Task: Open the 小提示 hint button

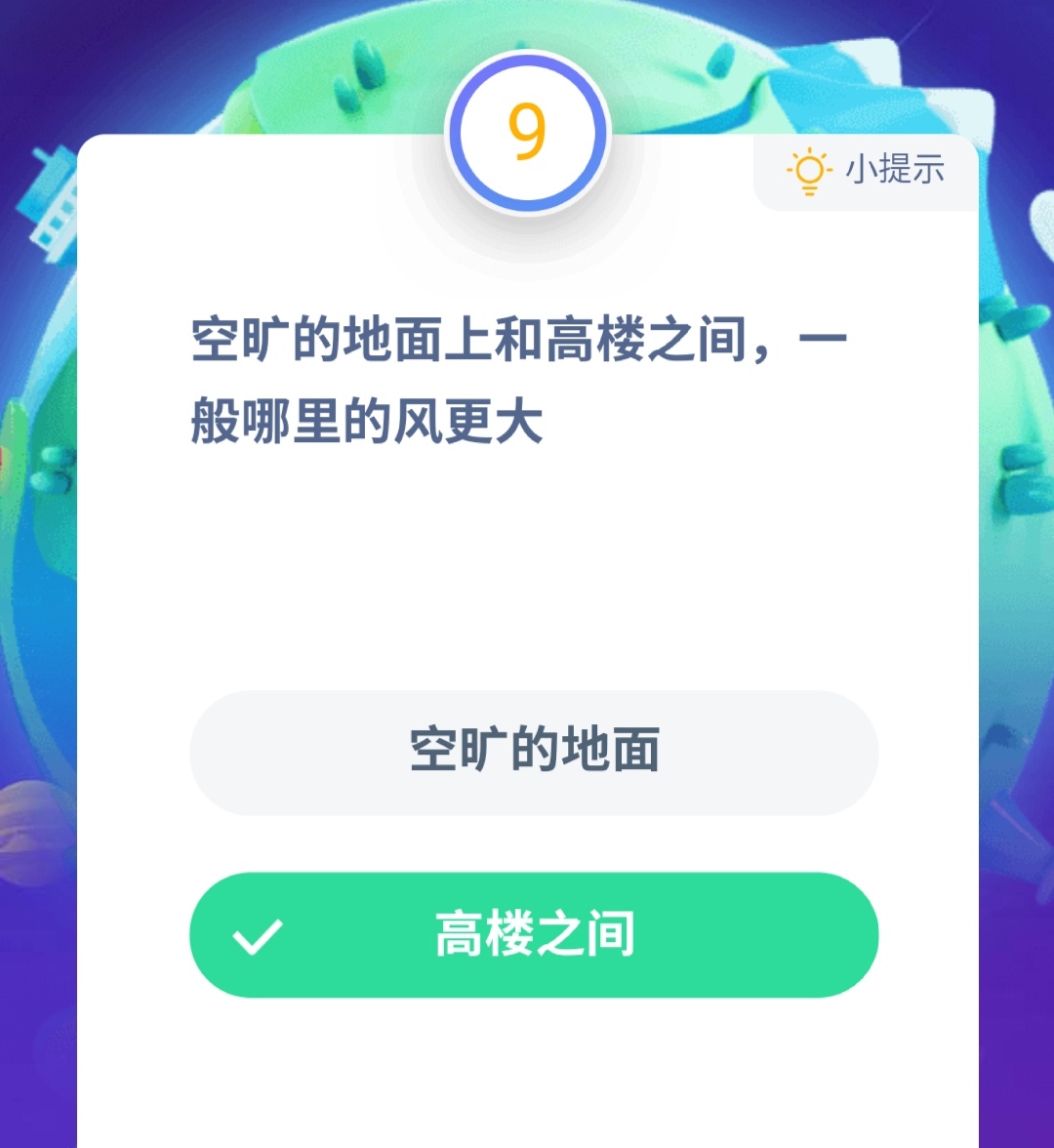Action: (x=867, y=172)
